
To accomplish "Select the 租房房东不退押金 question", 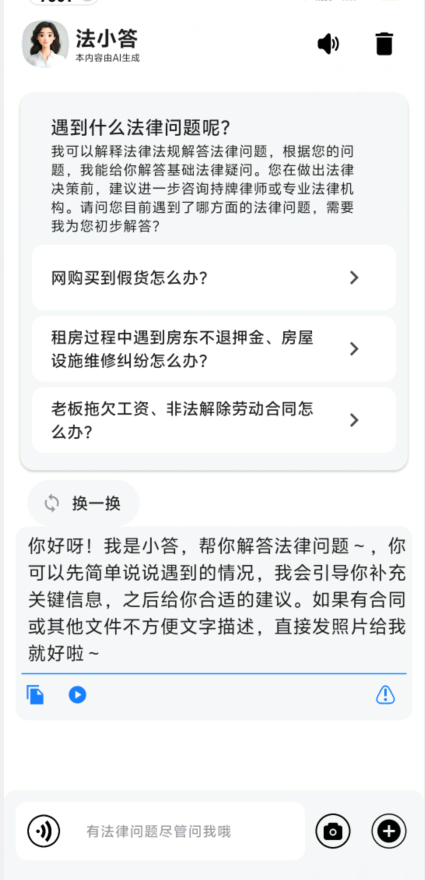I will [214, 349].
